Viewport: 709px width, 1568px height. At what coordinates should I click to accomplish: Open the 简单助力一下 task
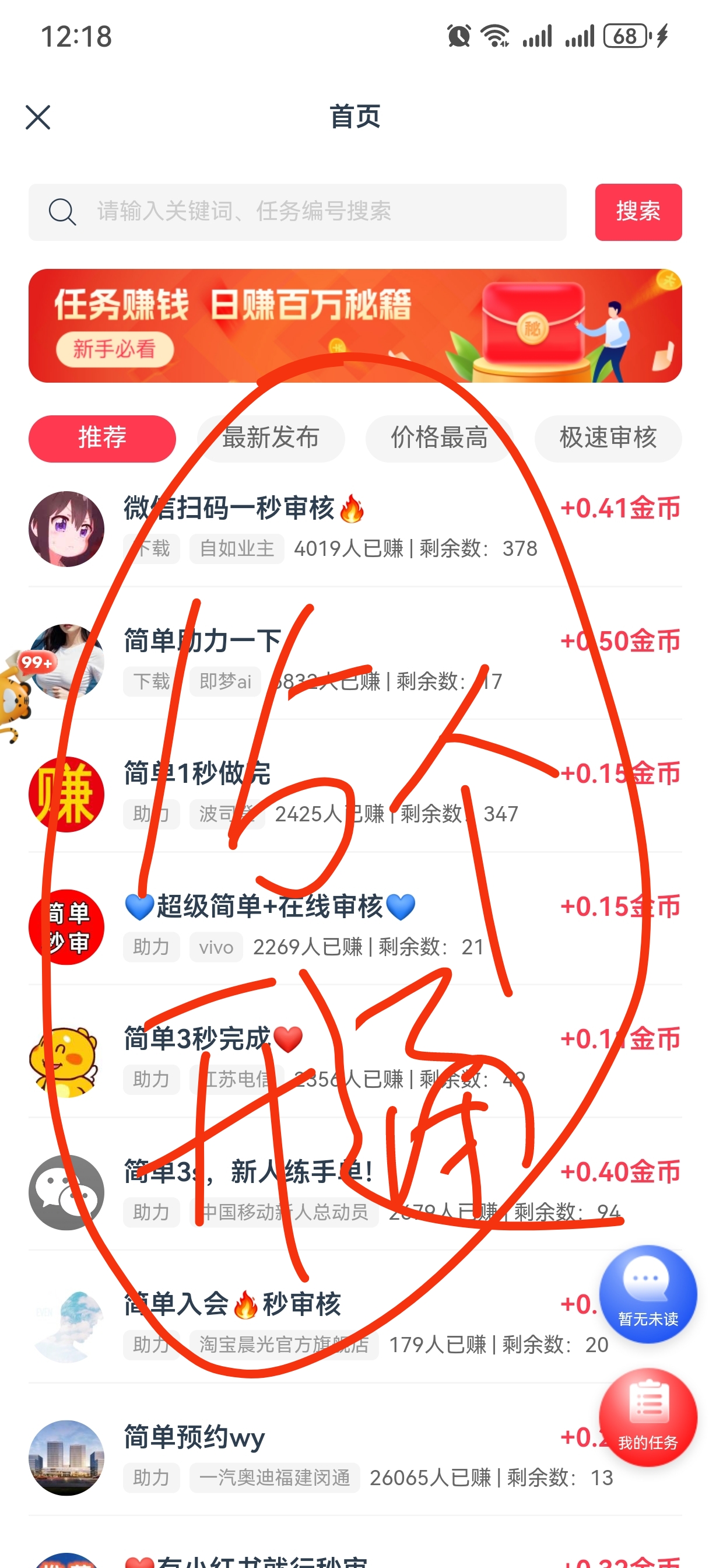tap(355, 660)
